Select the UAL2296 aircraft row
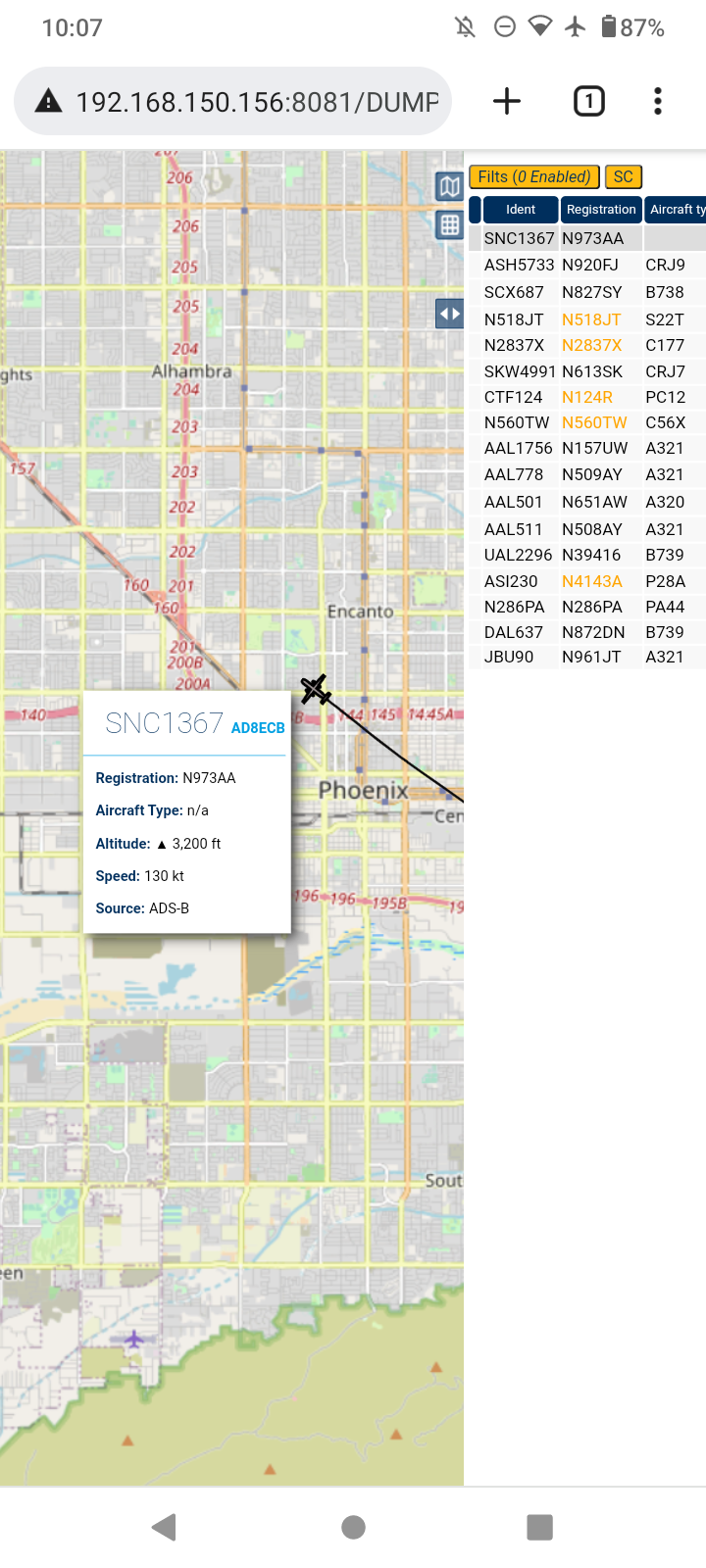The height and width of the screenshot is (1568, 706). point(587,555)
